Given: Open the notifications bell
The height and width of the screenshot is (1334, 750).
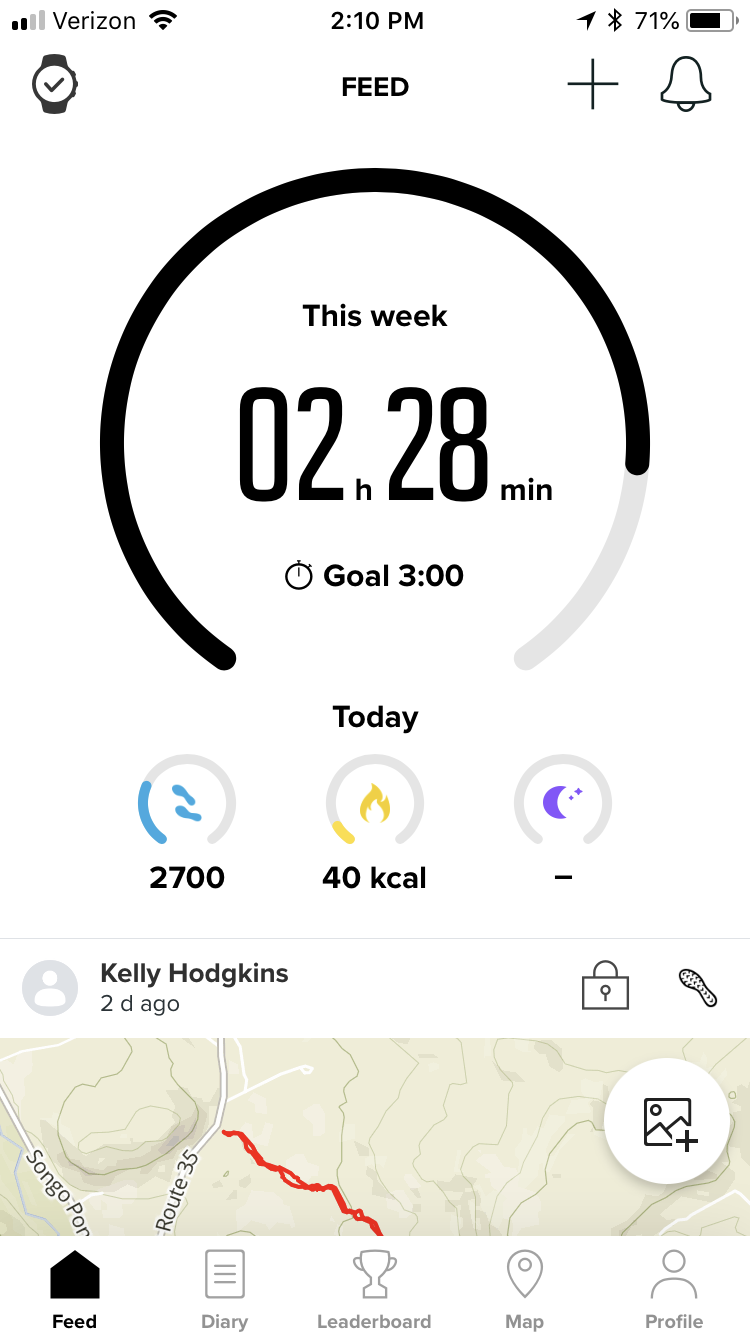Looking at the screenshot, I should (686, 84).
